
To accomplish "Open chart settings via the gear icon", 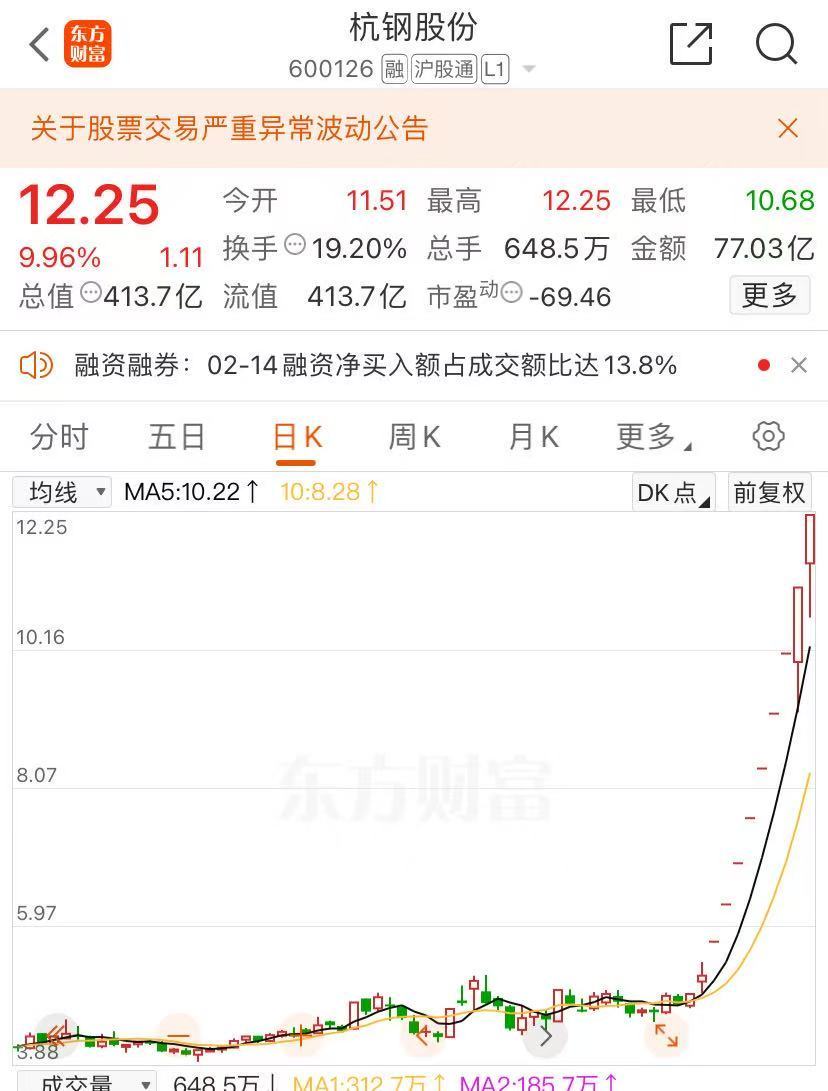I will [x=767, y=435].
